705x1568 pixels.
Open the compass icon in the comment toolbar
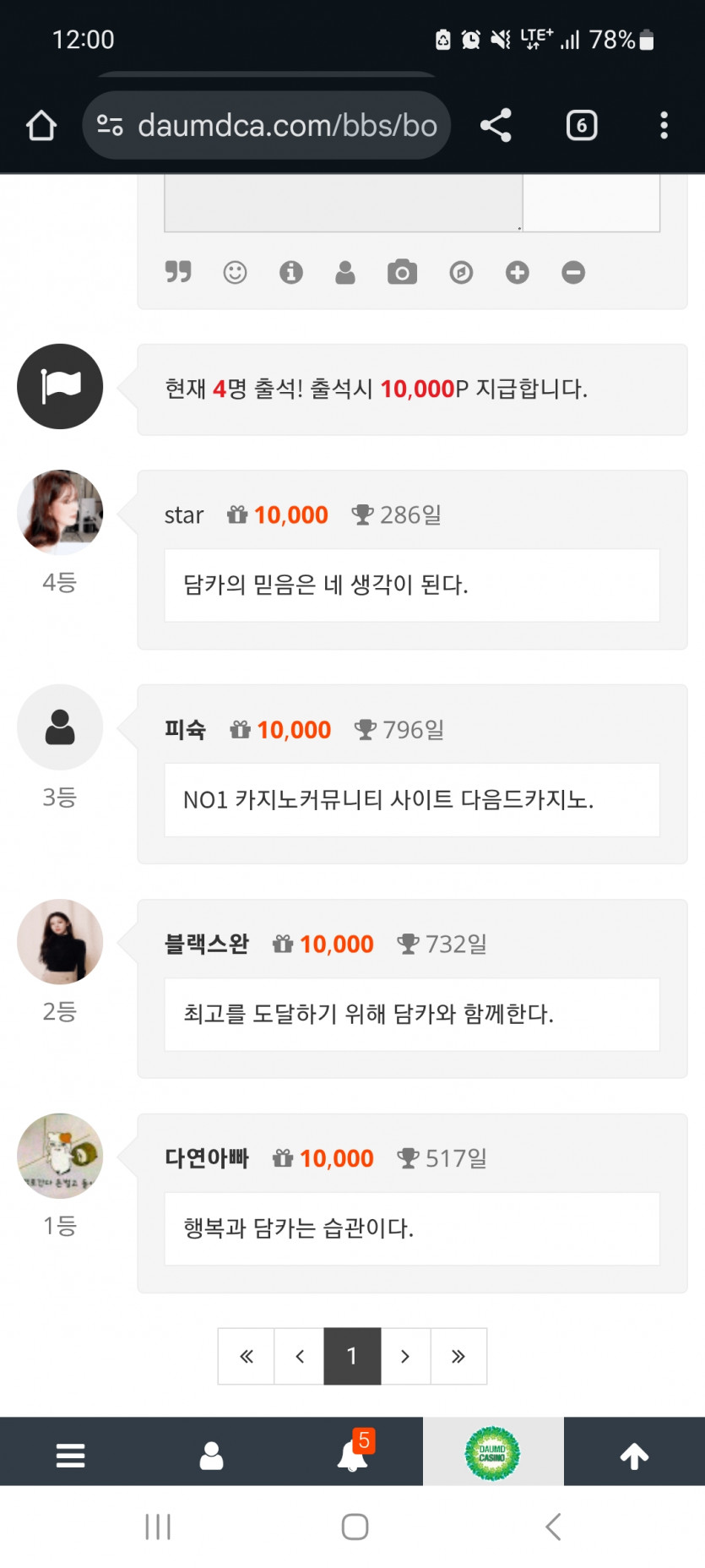[x=461, y=272]
